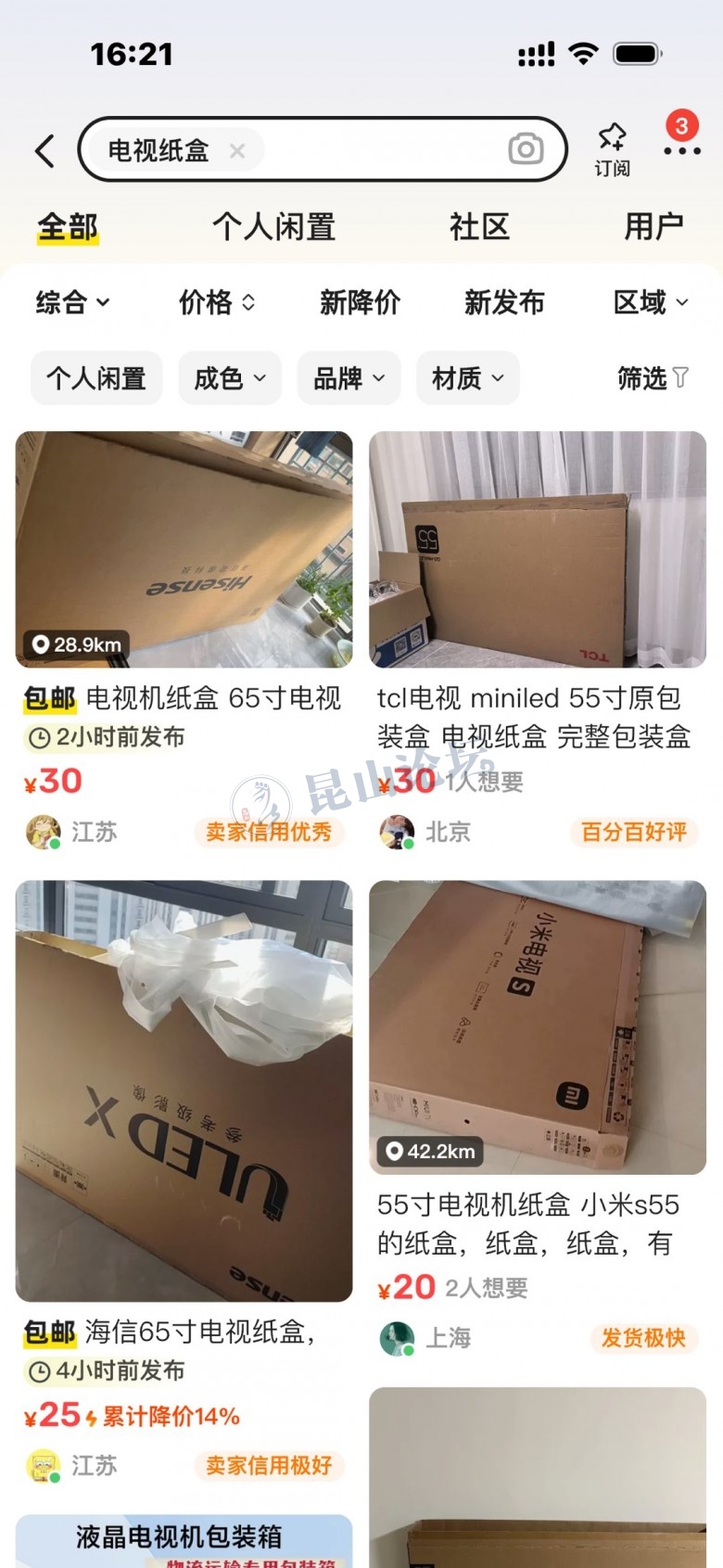Switch to the 个人闲置 tab
The image size is (723, 1568).
coord(273,226)
